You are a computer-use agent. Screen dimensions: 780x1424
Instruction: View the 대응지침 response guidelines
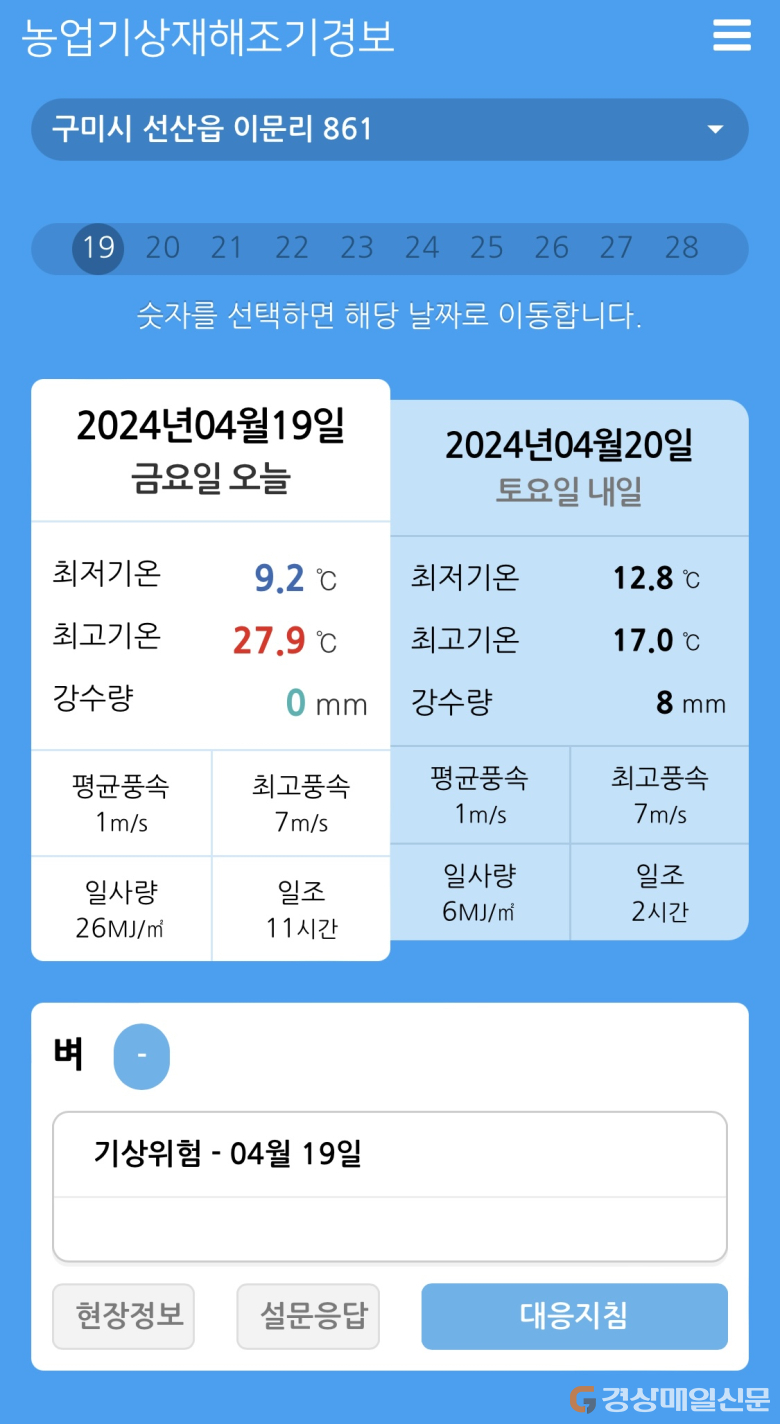click(x=574, y=1316)
